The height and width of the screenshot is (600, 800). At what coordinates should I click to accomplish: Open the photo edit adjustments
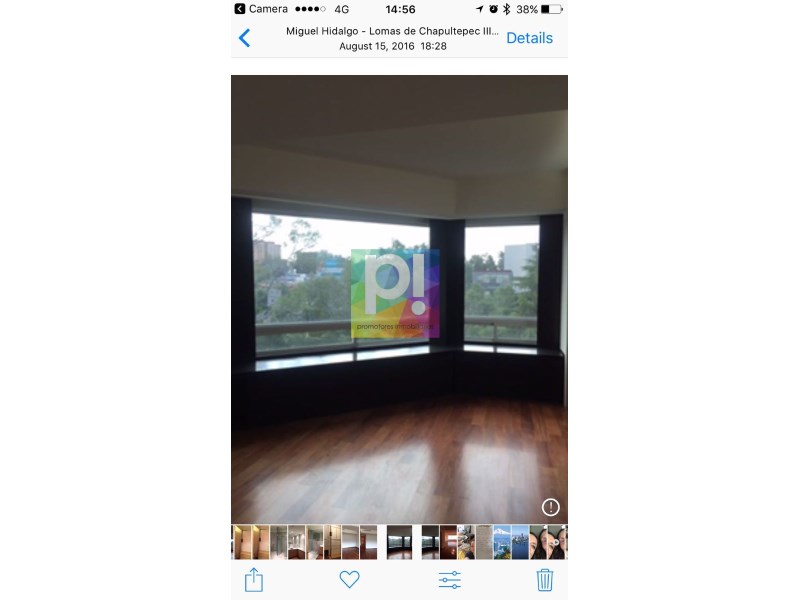click(x=449, y=579)
